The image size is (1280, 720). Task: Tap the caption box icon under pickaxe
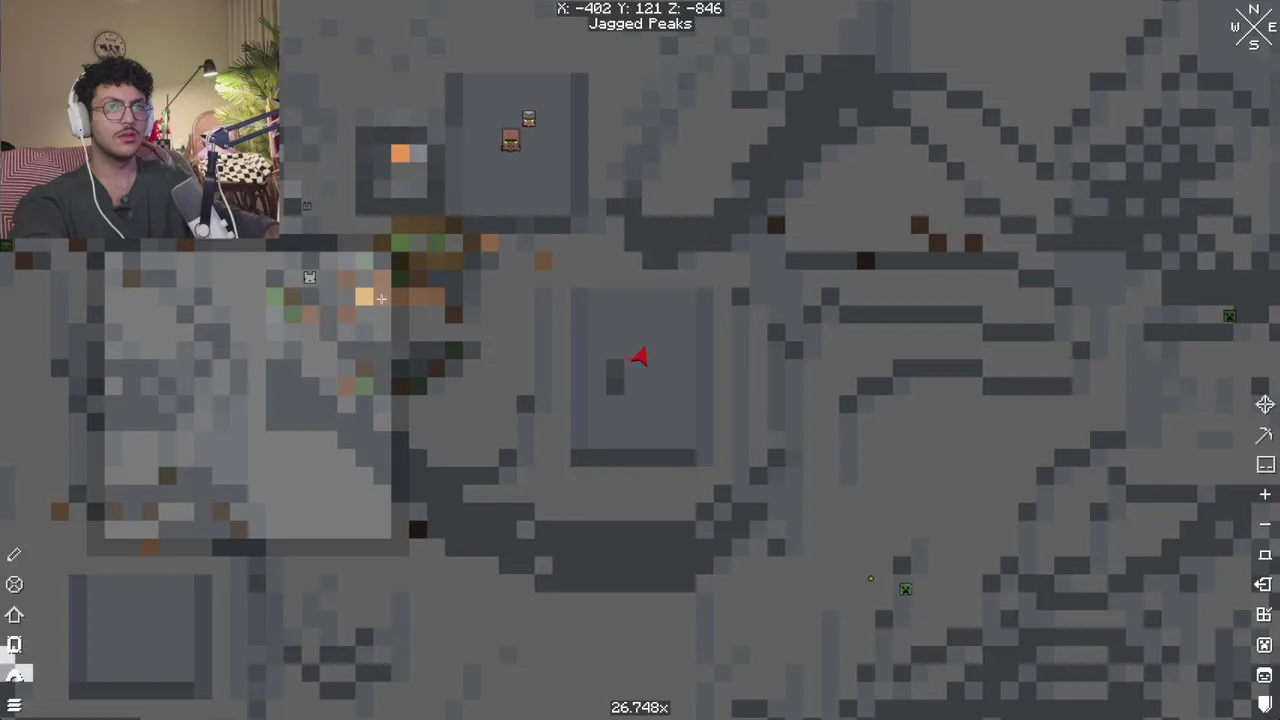coord(1265,465)
